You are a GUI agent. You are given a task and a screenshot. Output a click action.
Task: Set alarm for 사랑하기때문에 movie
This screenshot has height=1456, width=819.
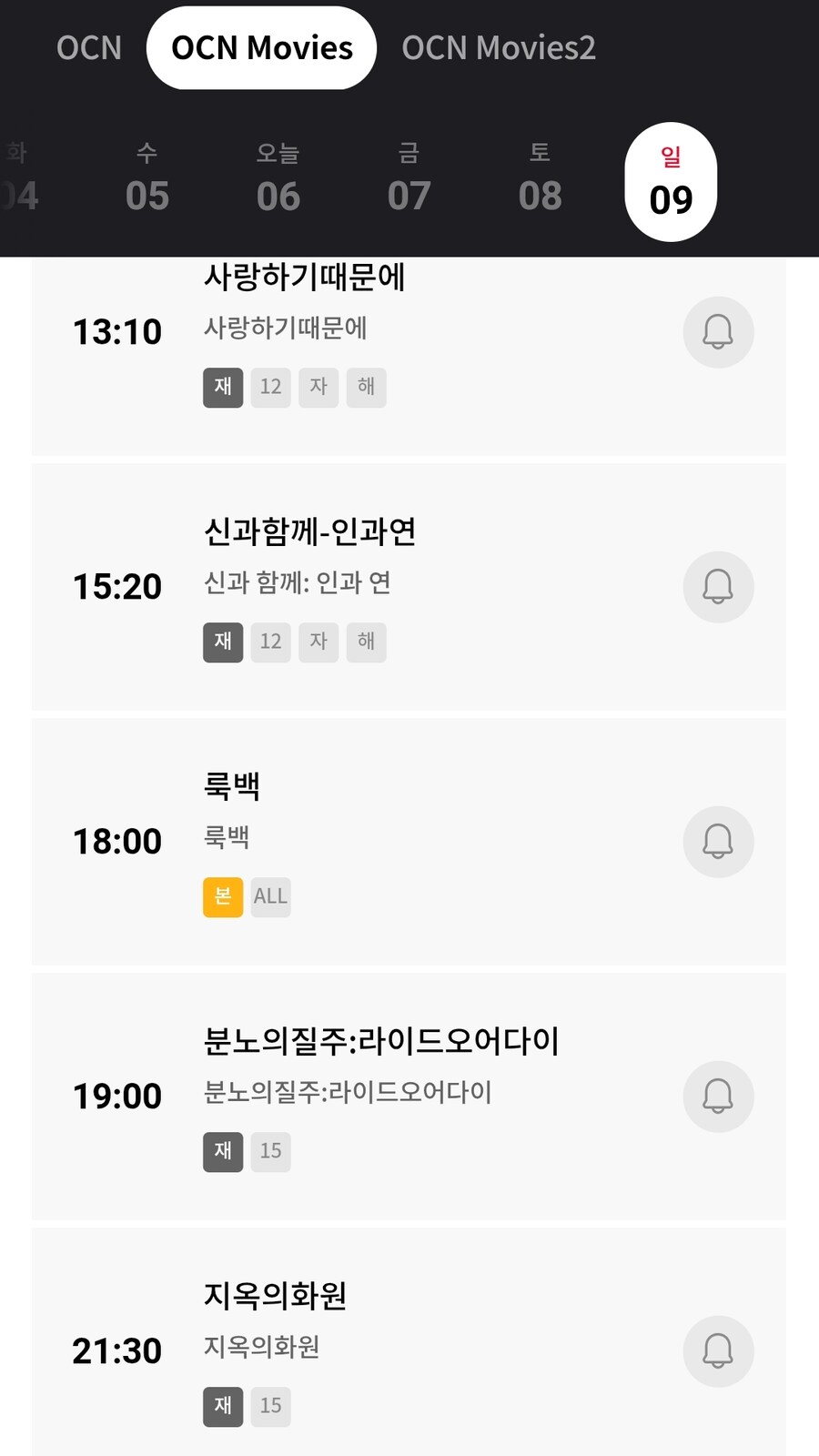pyautogui.click(x=718, y=333)
